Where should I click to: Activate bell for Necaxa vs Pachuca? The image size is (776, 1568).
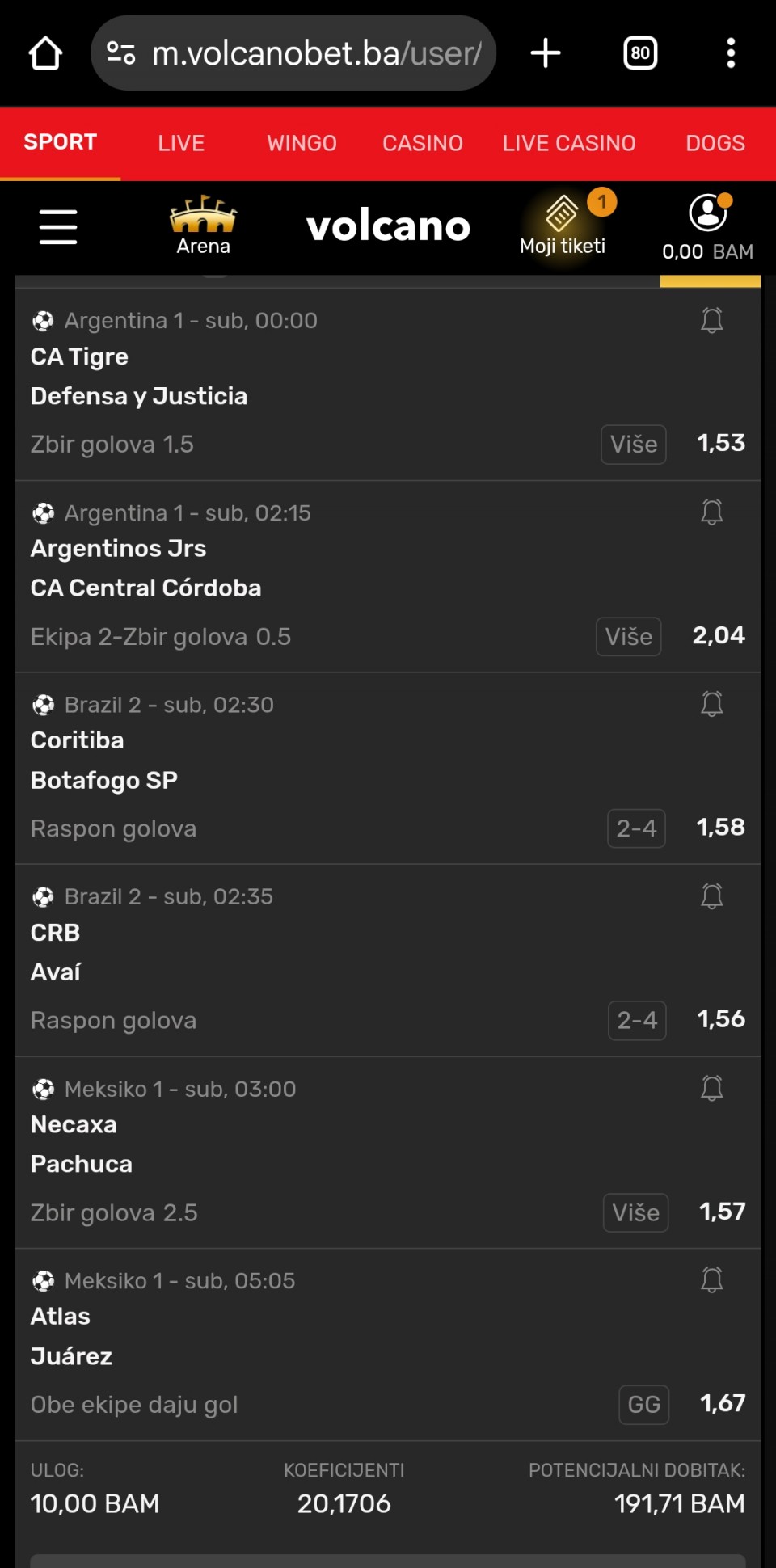711,1088
